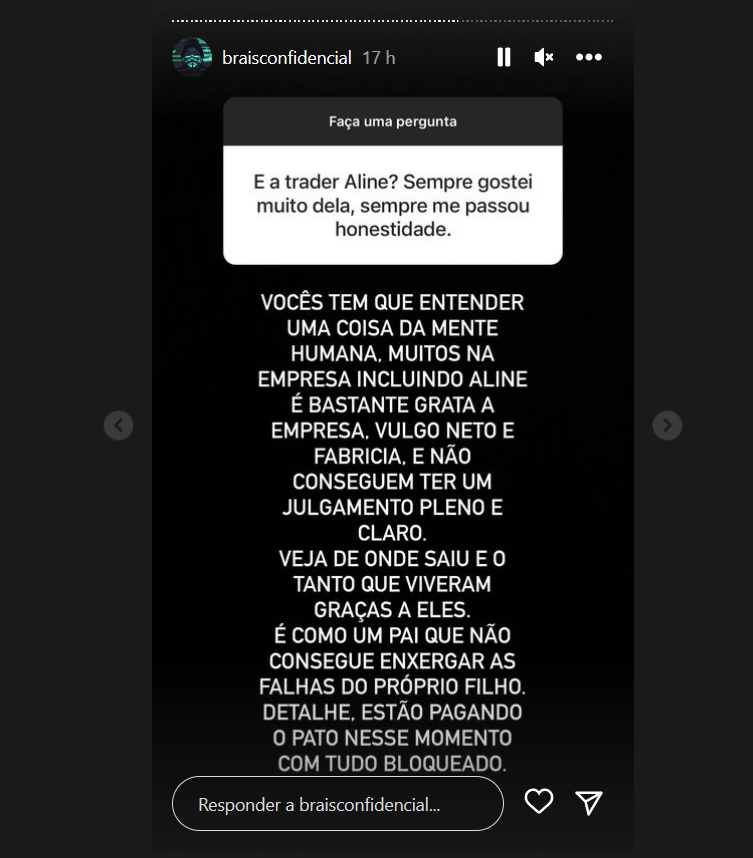Open the three-dot options menu

[x=589, y=57]
